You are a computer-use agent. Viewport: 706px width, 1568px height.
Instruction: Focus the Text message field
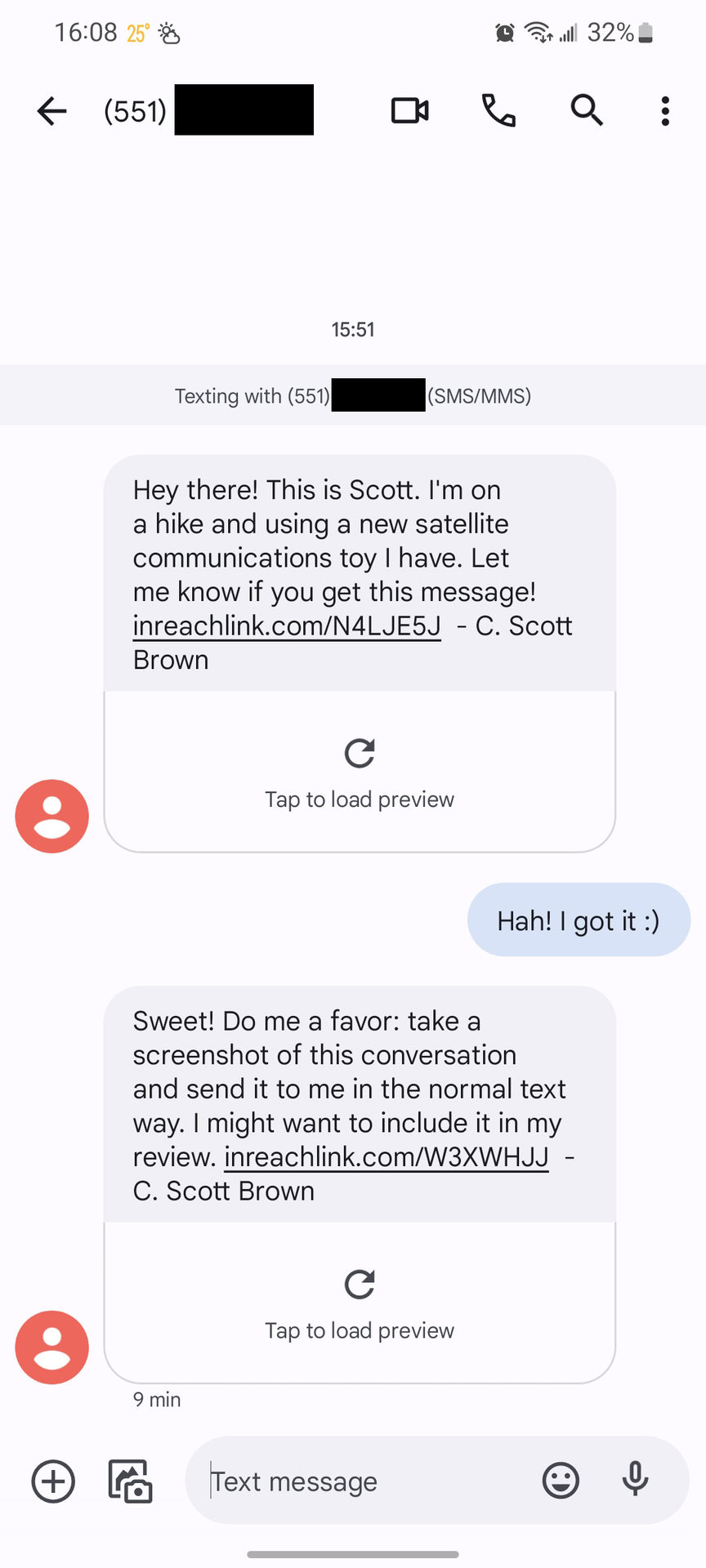tap(360, 1481)
